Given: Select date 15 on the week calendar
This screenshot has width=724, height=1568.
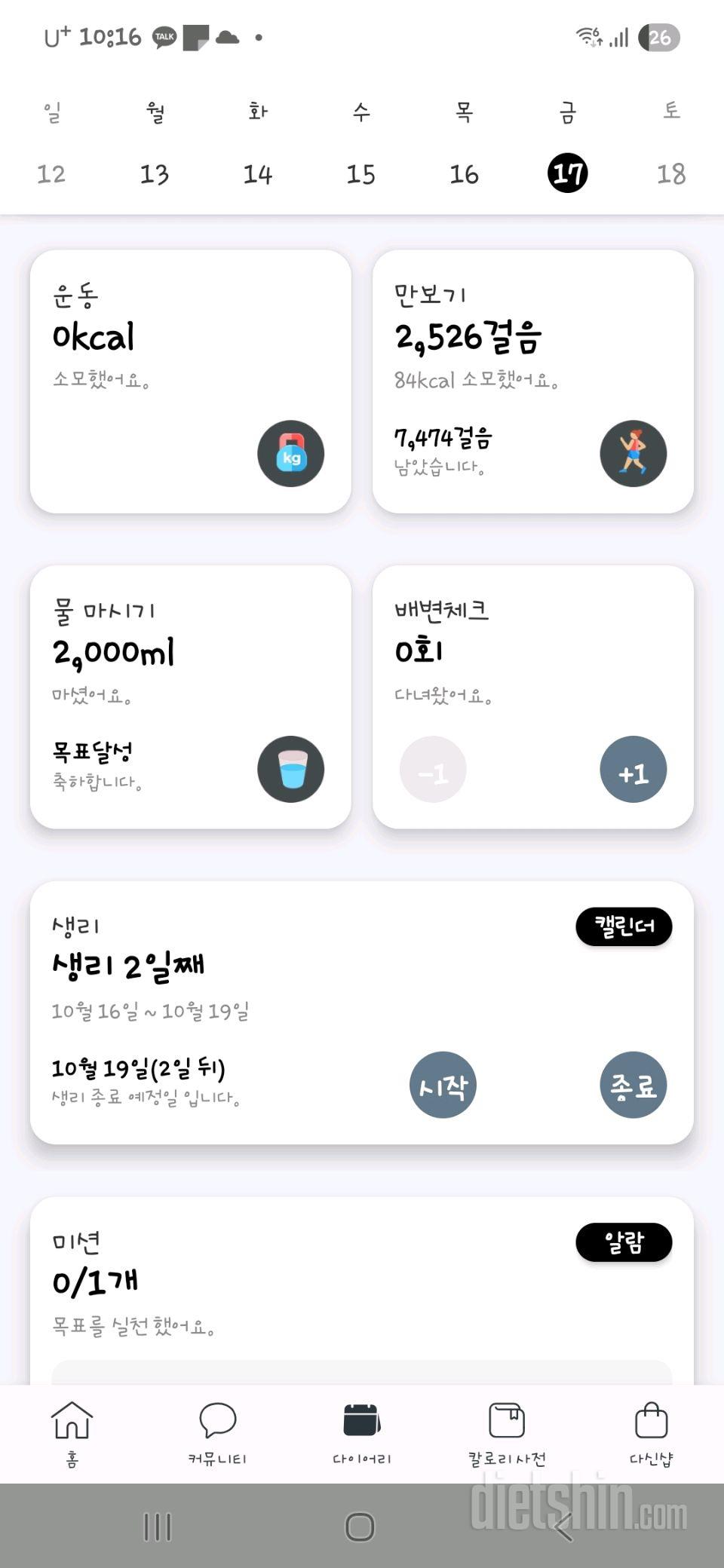Looking at the screenshot, I should point(360,174).
